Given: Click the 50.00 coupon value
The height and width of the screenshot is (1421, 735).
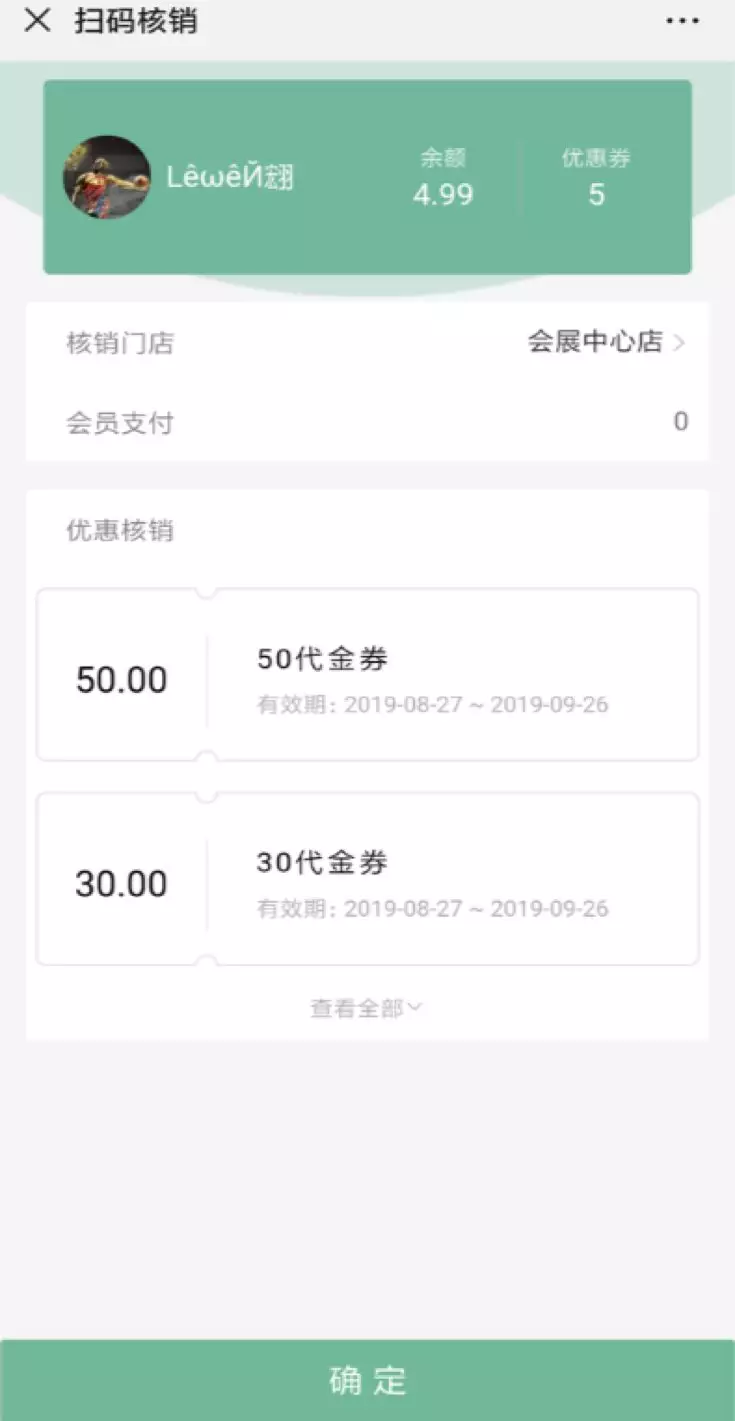Looking at the screenshot, I should 121,679.
